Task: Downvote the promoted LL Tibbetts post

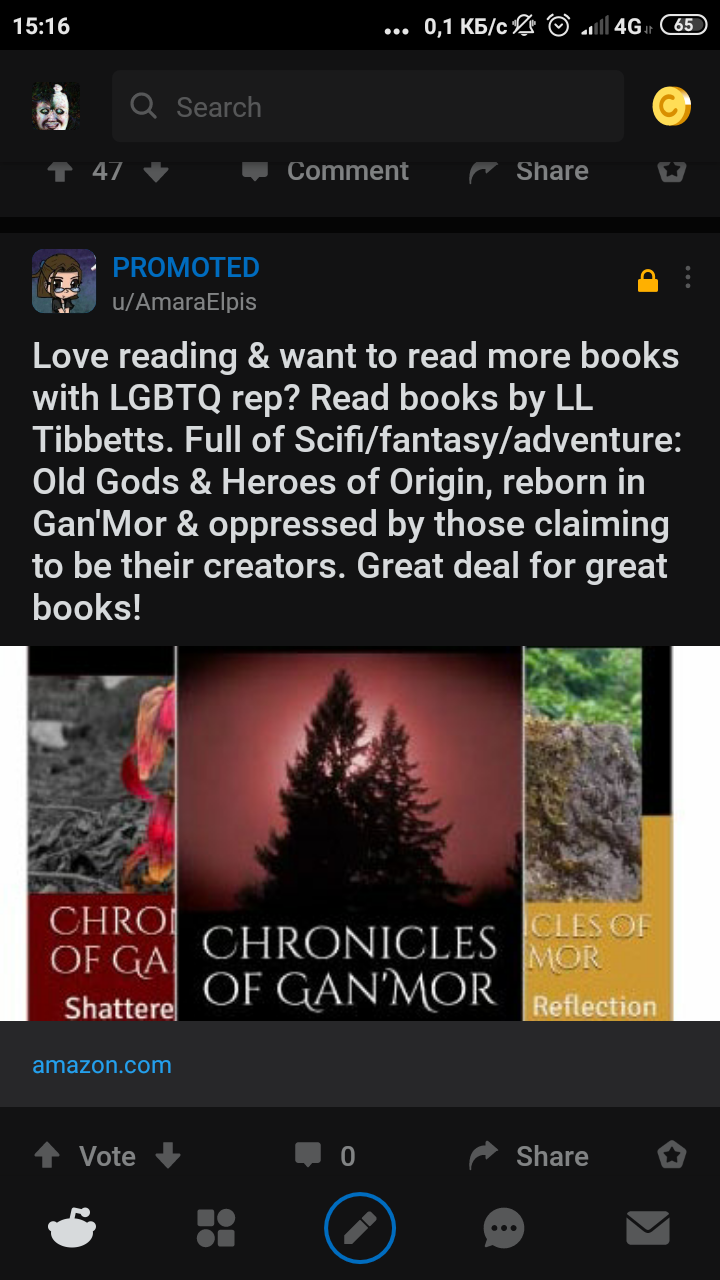Action: 168,1156
